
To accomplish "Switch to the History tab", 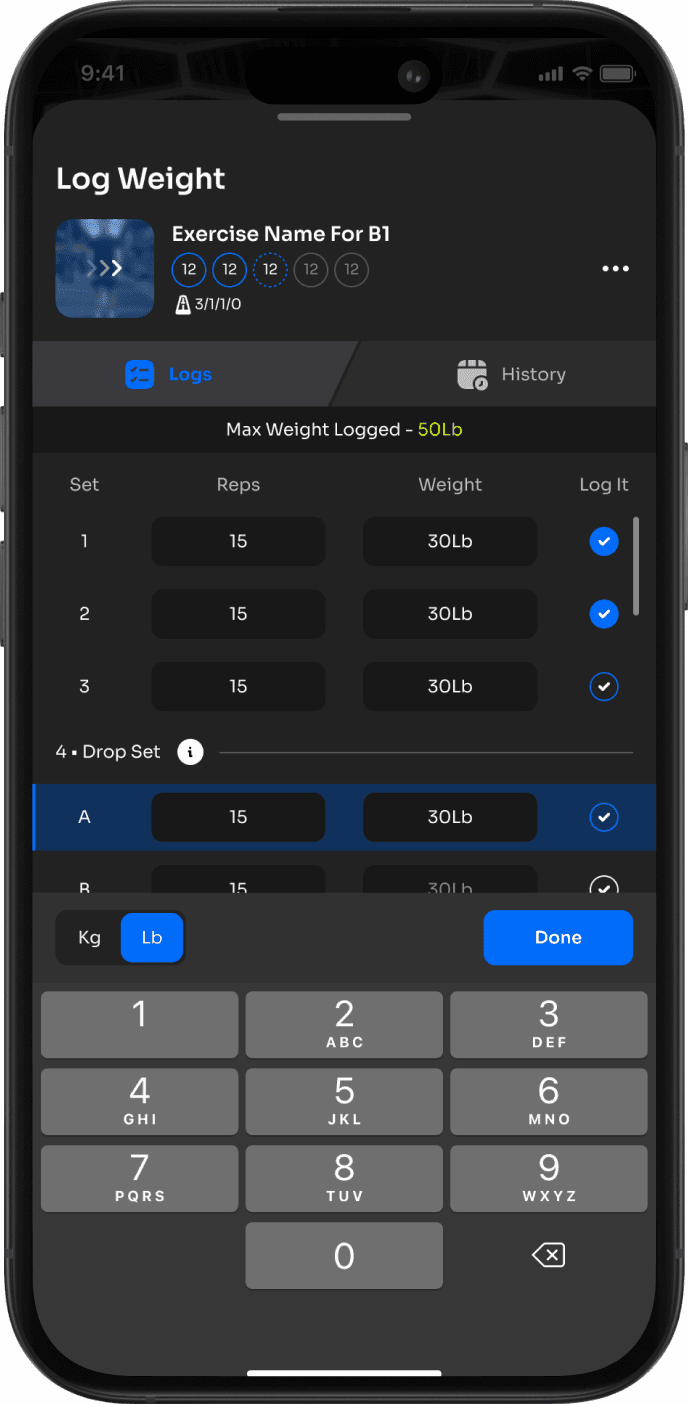I will pyautogui.click(x=511, y=374).
